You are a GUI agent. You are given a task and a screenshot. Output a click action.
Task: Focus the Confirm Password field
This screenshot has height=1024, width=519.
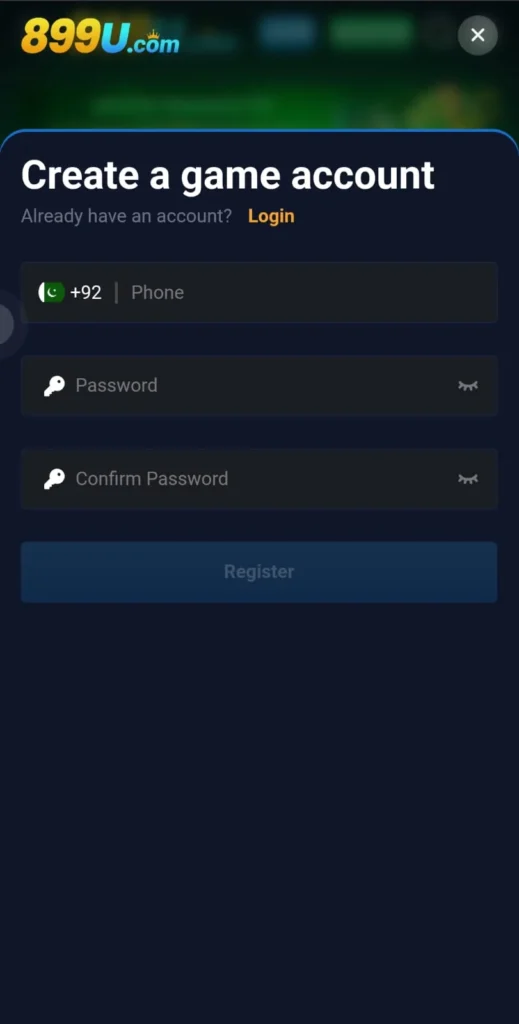pos(259,479)
